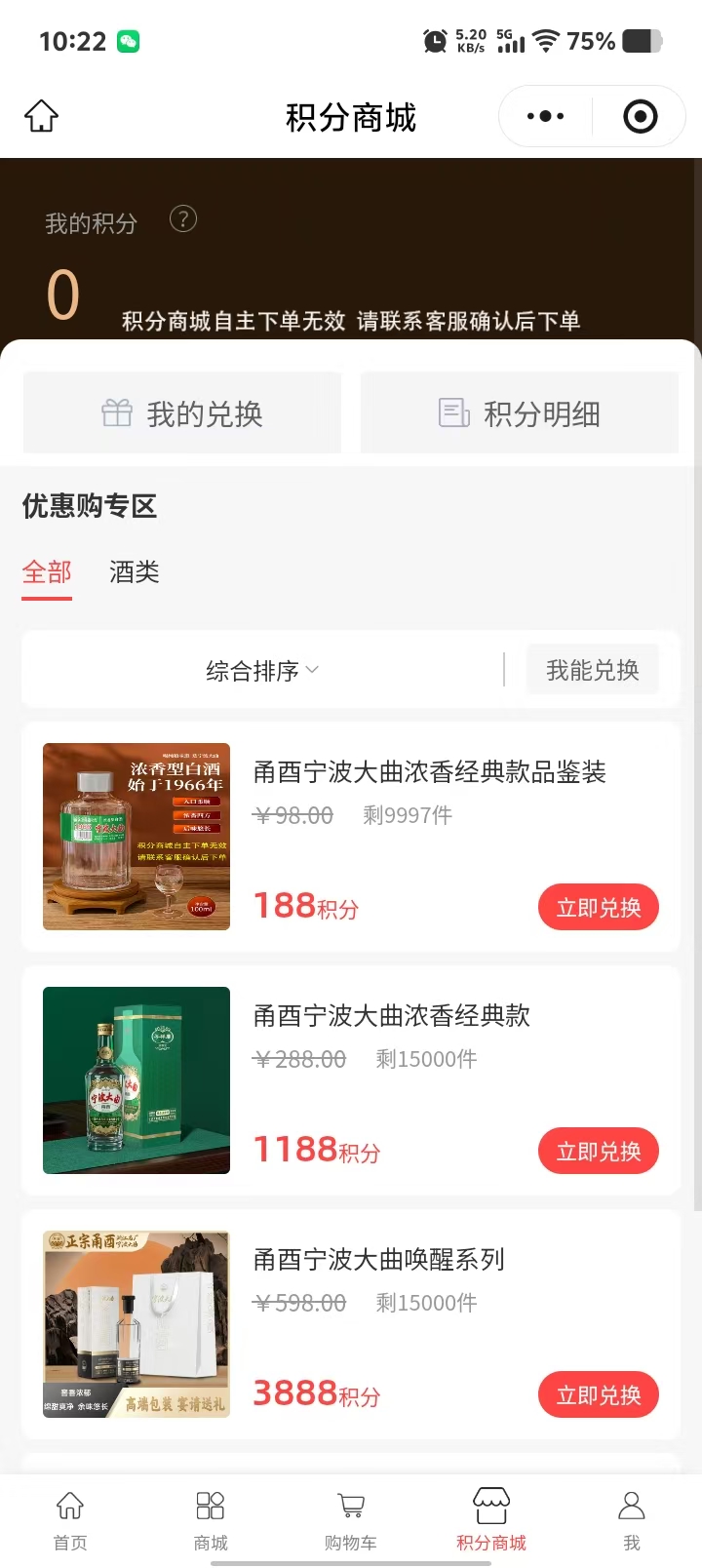Viewport: 702px width, 1568px height.
Task: Open the 我的积分 help question mark
Action: 183,218
